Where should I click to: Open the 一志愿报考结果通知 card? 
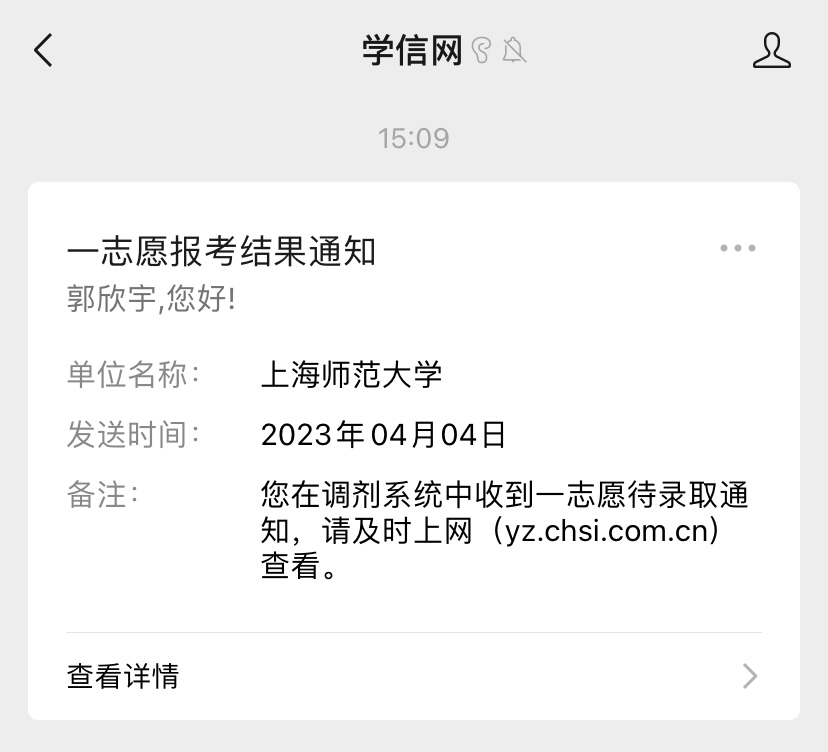coord(413,420)
